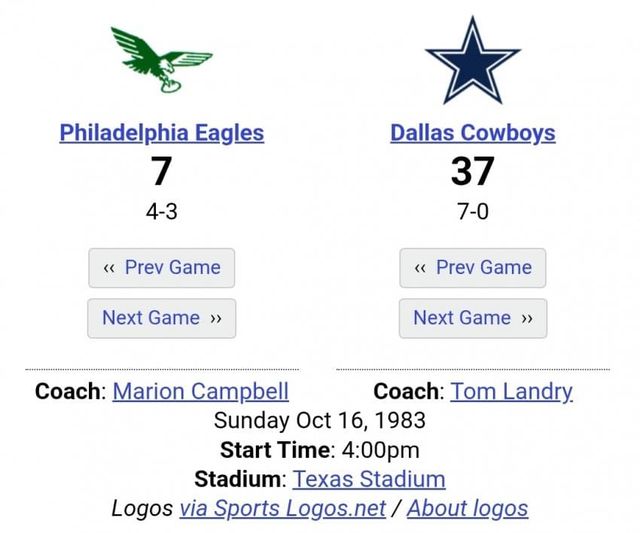
Task: Open the About logos link
Action: [x=467, y=508]
